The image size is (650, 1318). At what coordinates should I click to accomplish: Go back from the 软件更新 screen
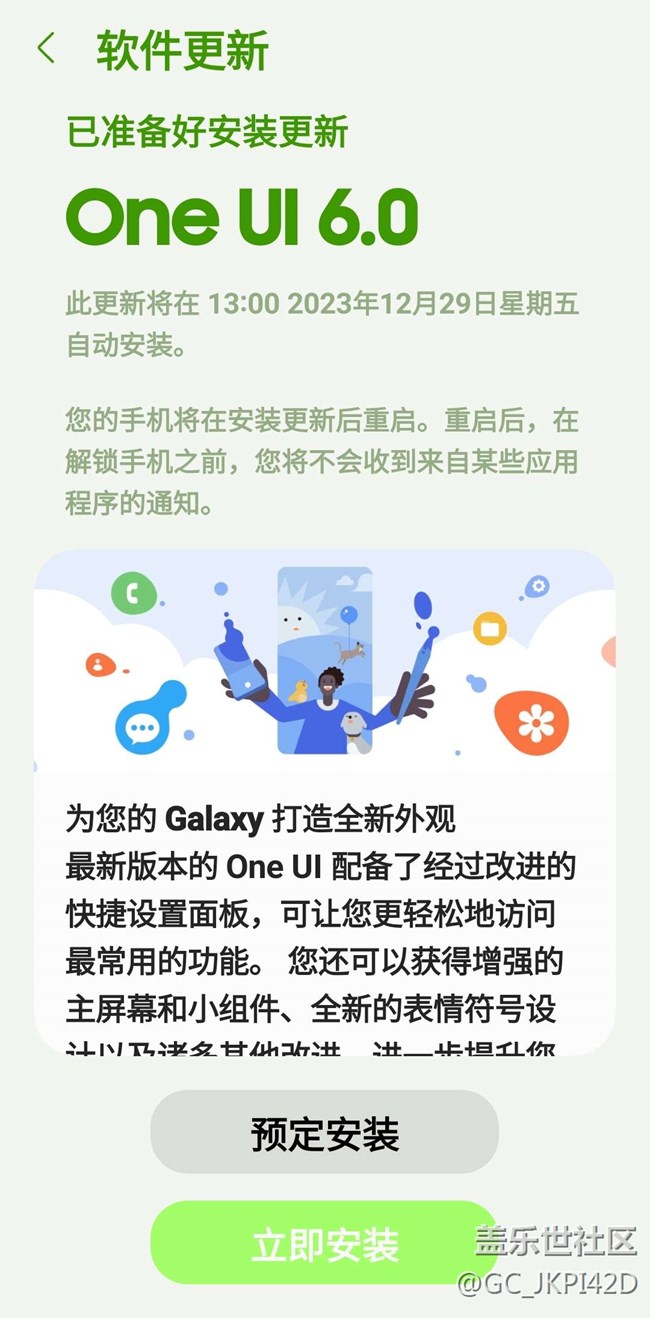[x=46, y=49]
